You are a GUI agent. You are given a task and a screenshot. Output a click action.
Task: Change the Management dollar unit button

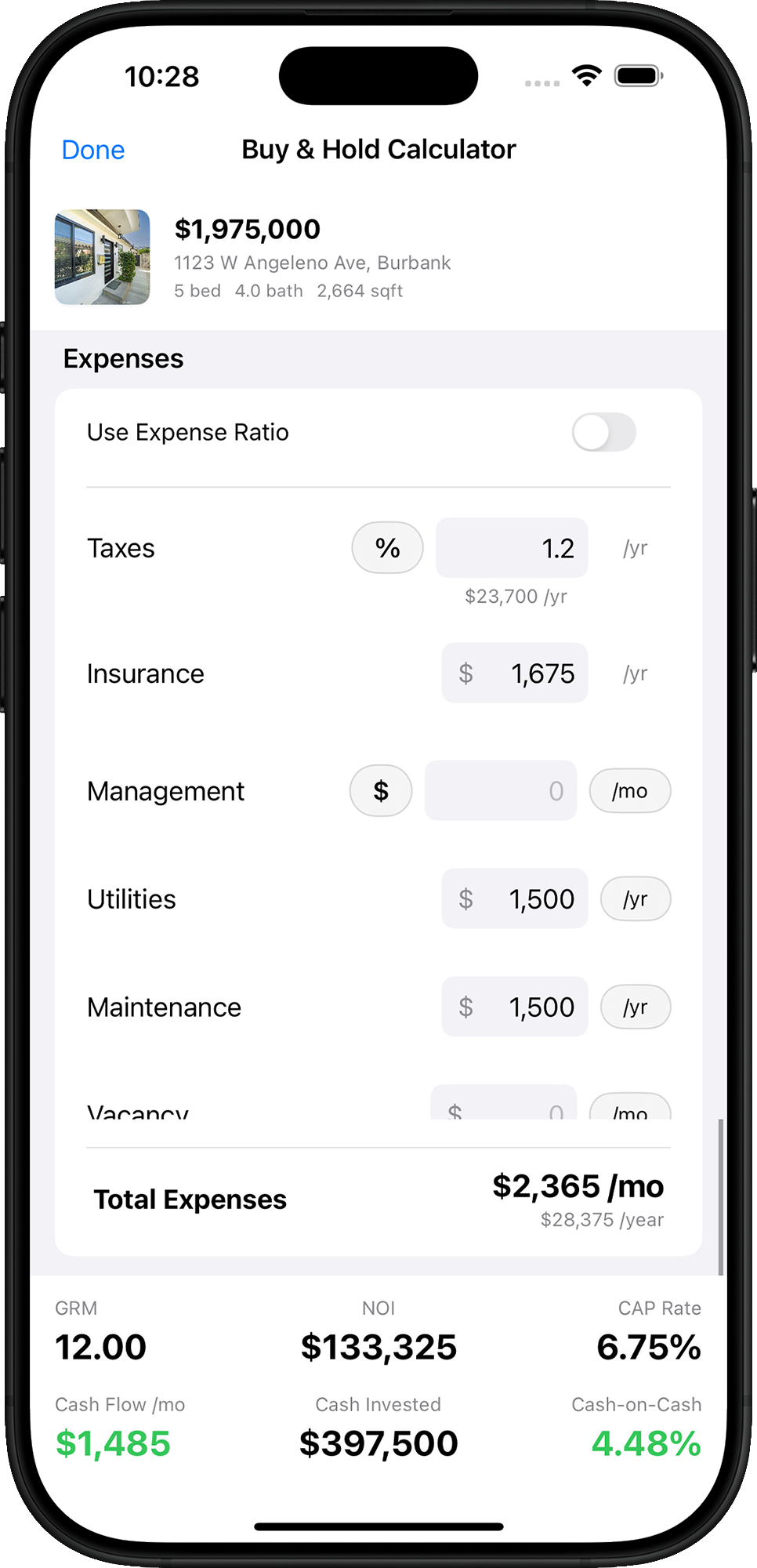click(x=381, y=791)
